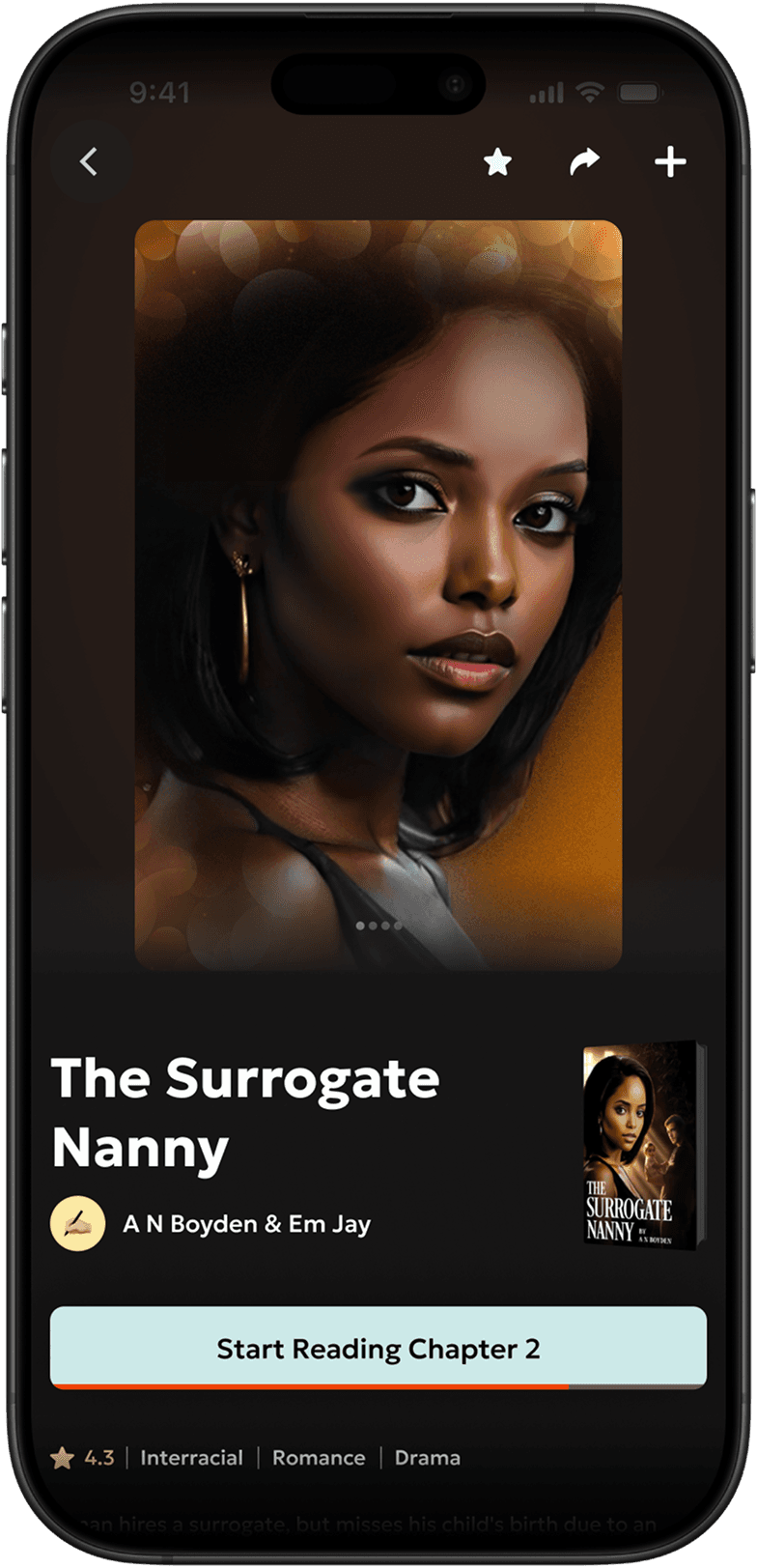Tap the small Surrogate Nanny book cover
This screenshot has width=757, height=1568.
coord(643,1145)
